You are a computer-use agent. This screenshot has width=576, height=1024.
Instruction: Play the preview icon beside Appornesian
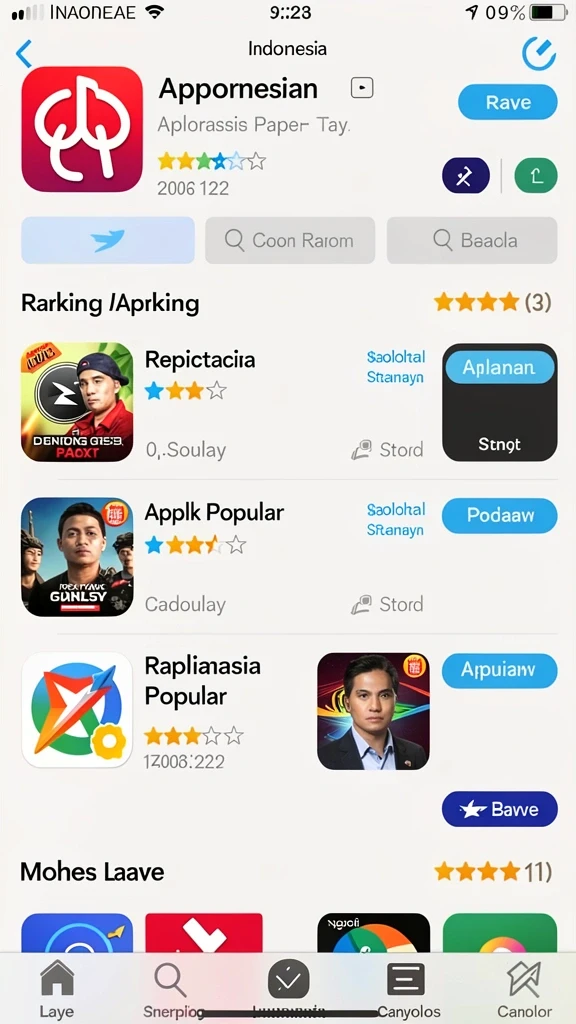coord(362,88)
